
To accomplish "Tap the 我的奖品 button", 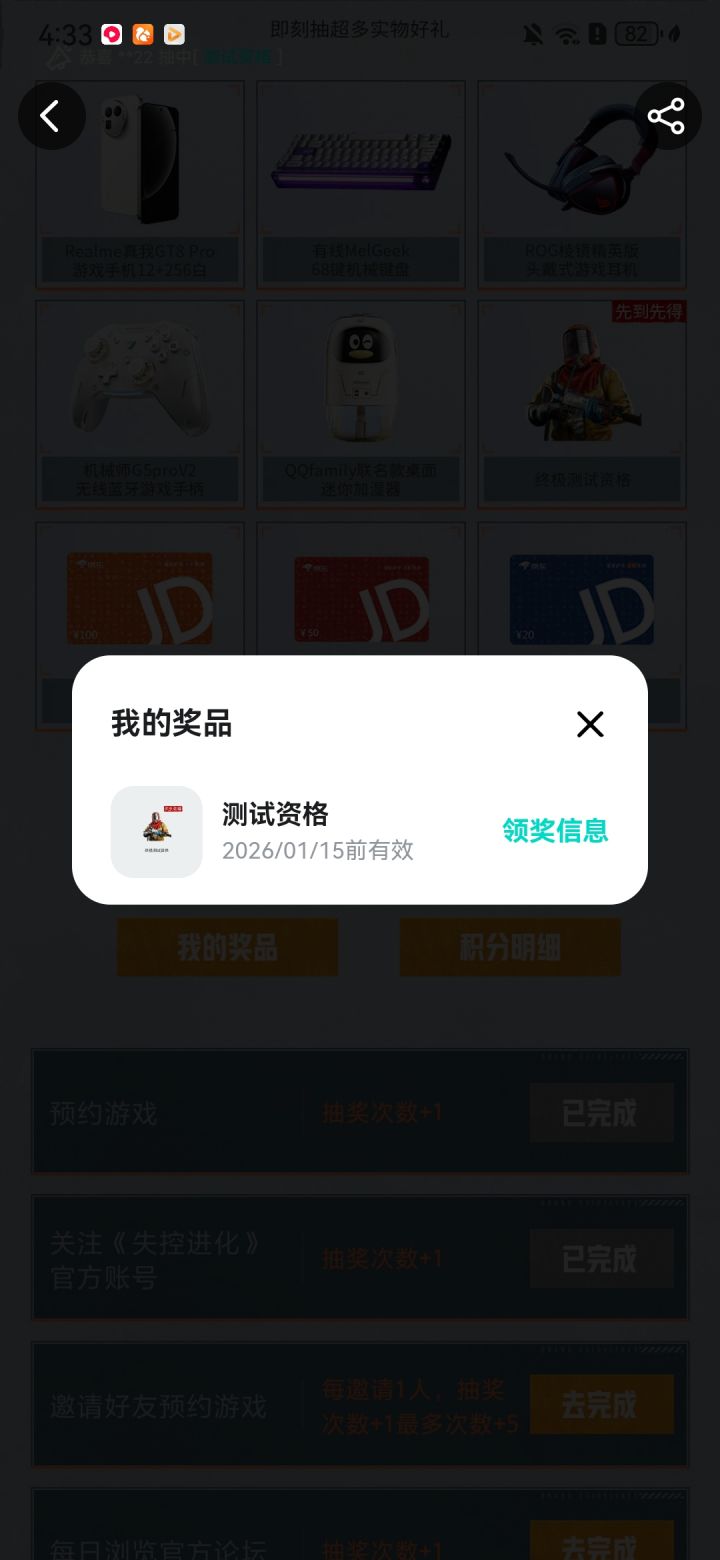I will click(x=227, y=946).
